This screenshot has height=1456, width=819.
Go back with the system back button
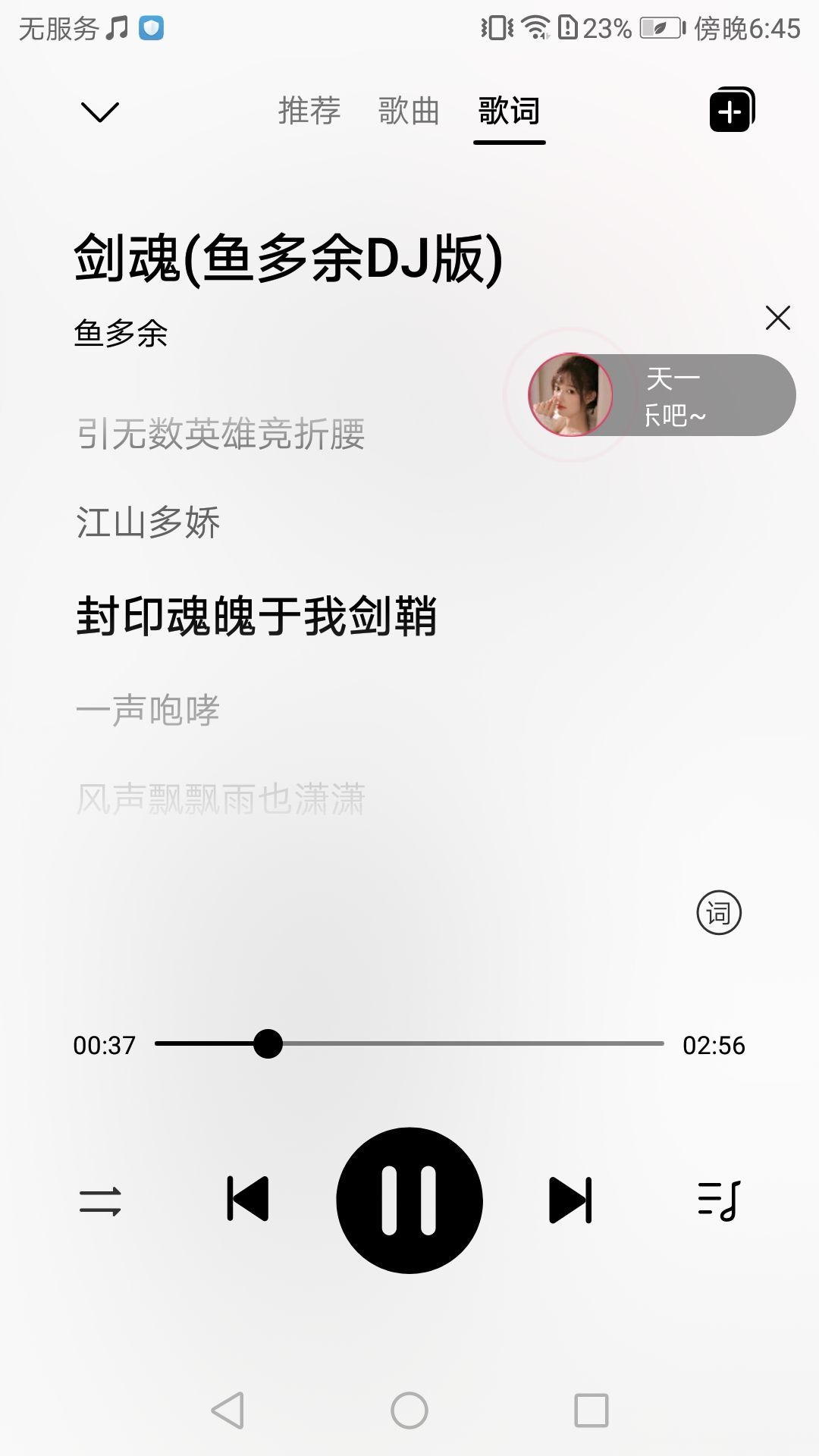point(227,1410)
